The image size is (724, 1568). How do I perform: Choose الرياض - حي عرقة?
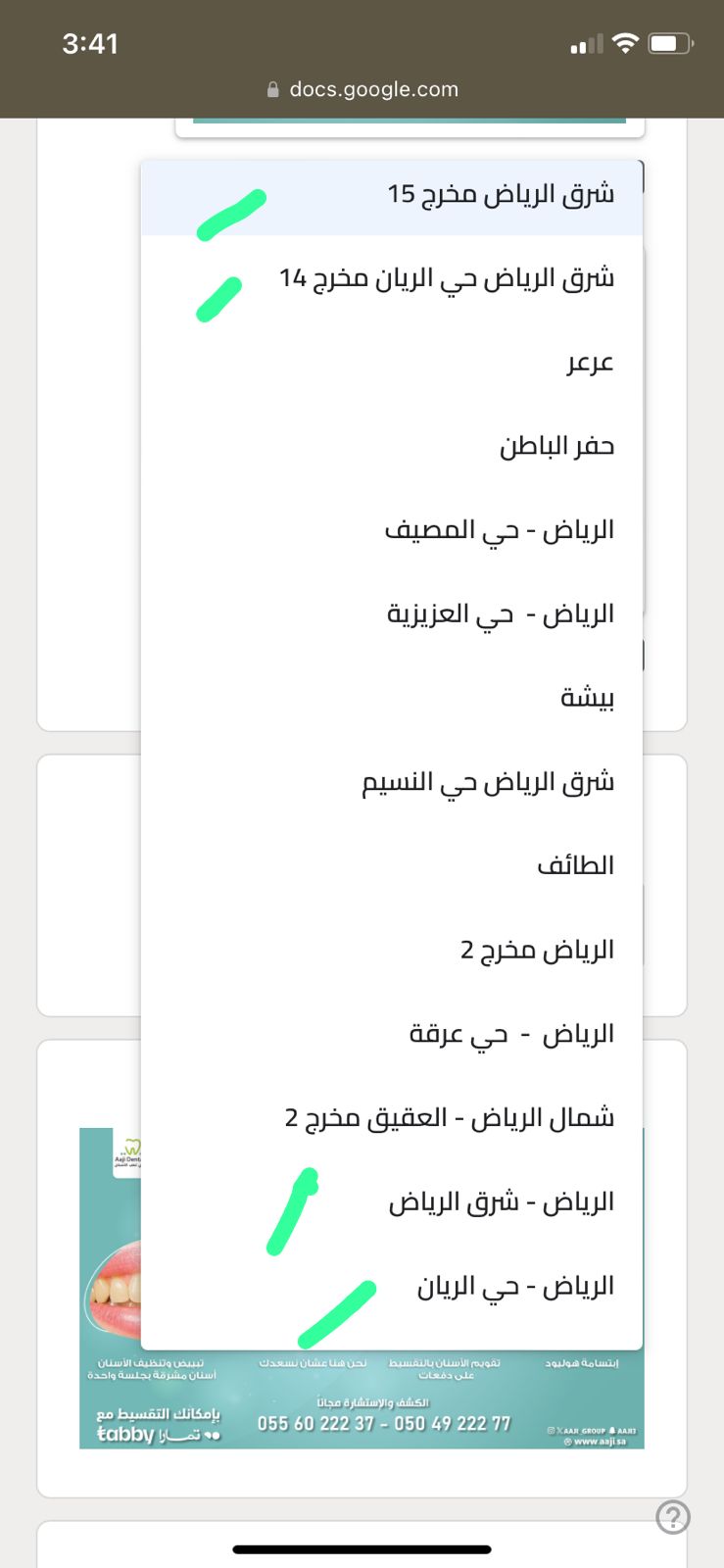[x=511, y=1034]
